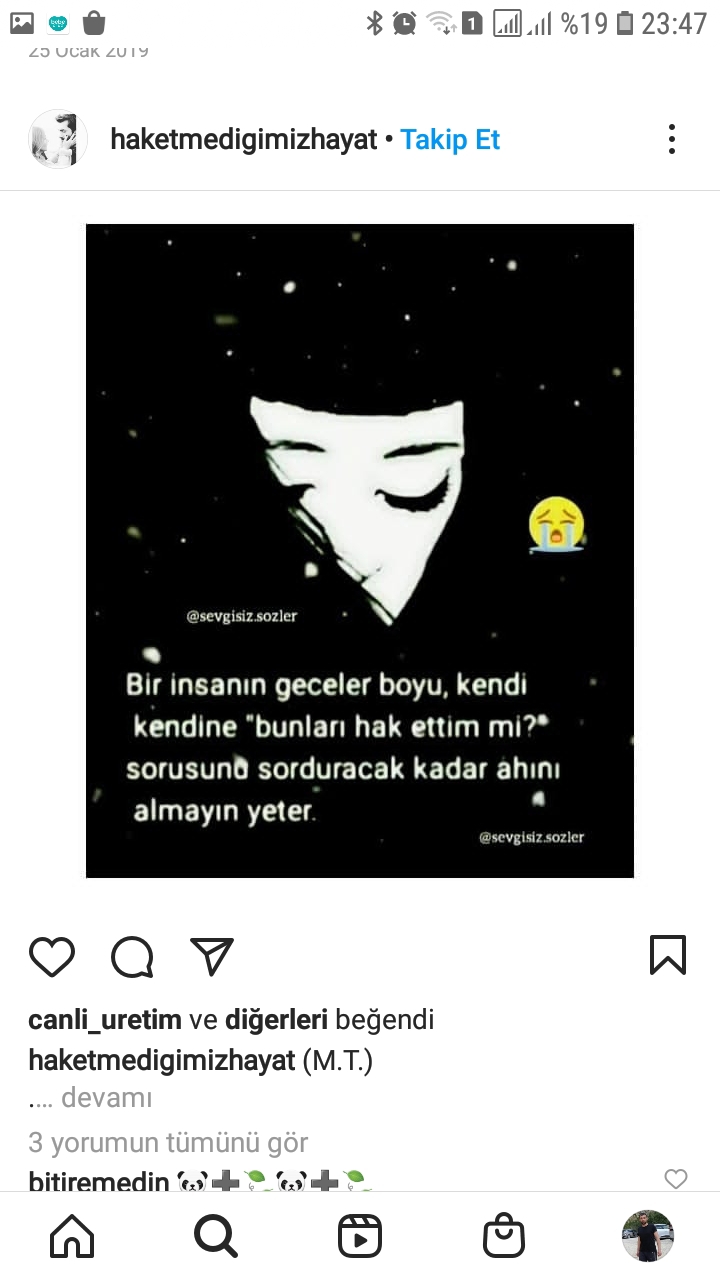Screen dimensions: 720x1280
Task: Switch to the Search tab
Action: 215,1237
